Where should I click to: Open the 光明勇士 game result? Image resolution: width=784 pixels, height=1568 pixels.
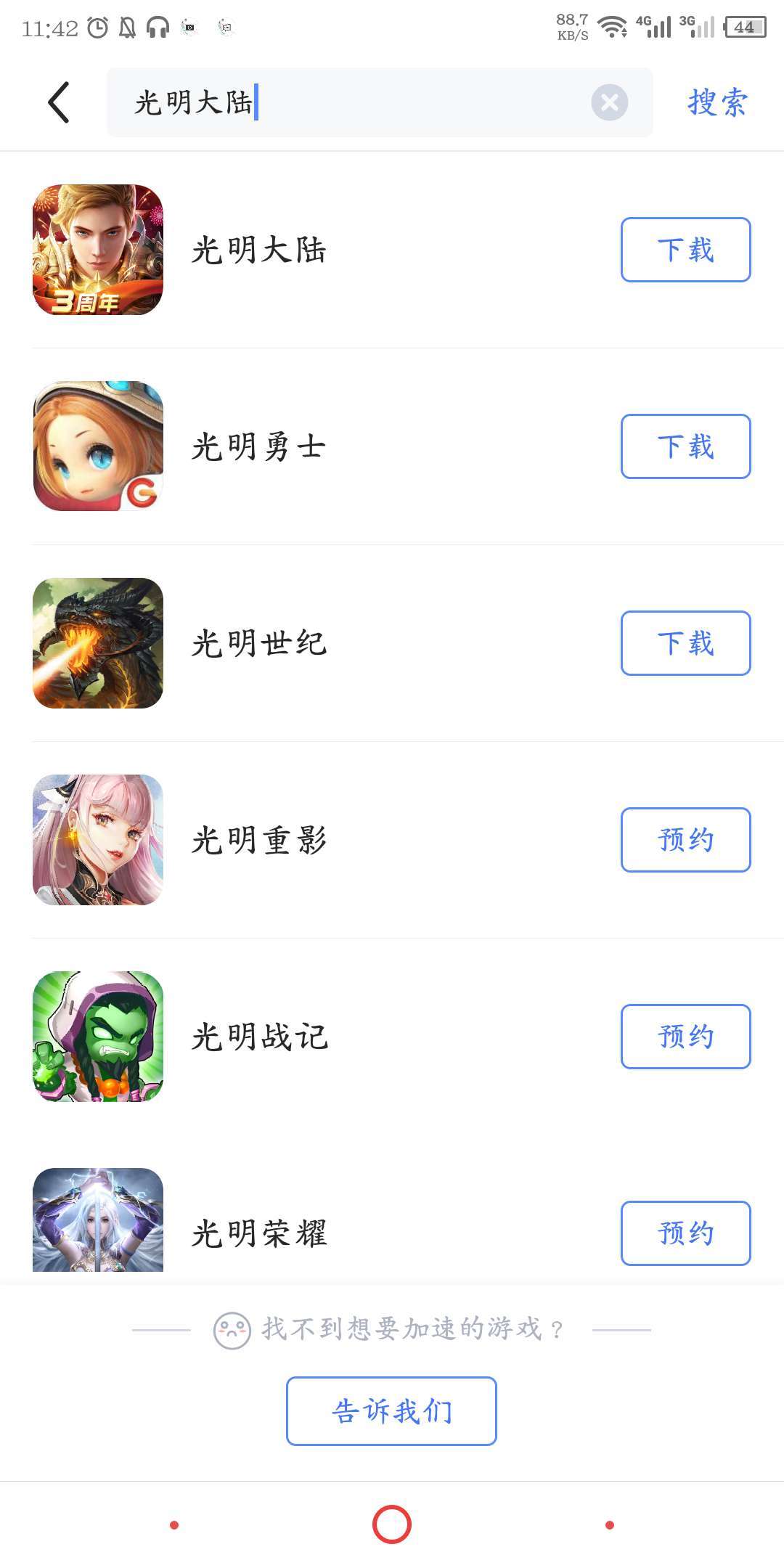click(x=259, y=446)
